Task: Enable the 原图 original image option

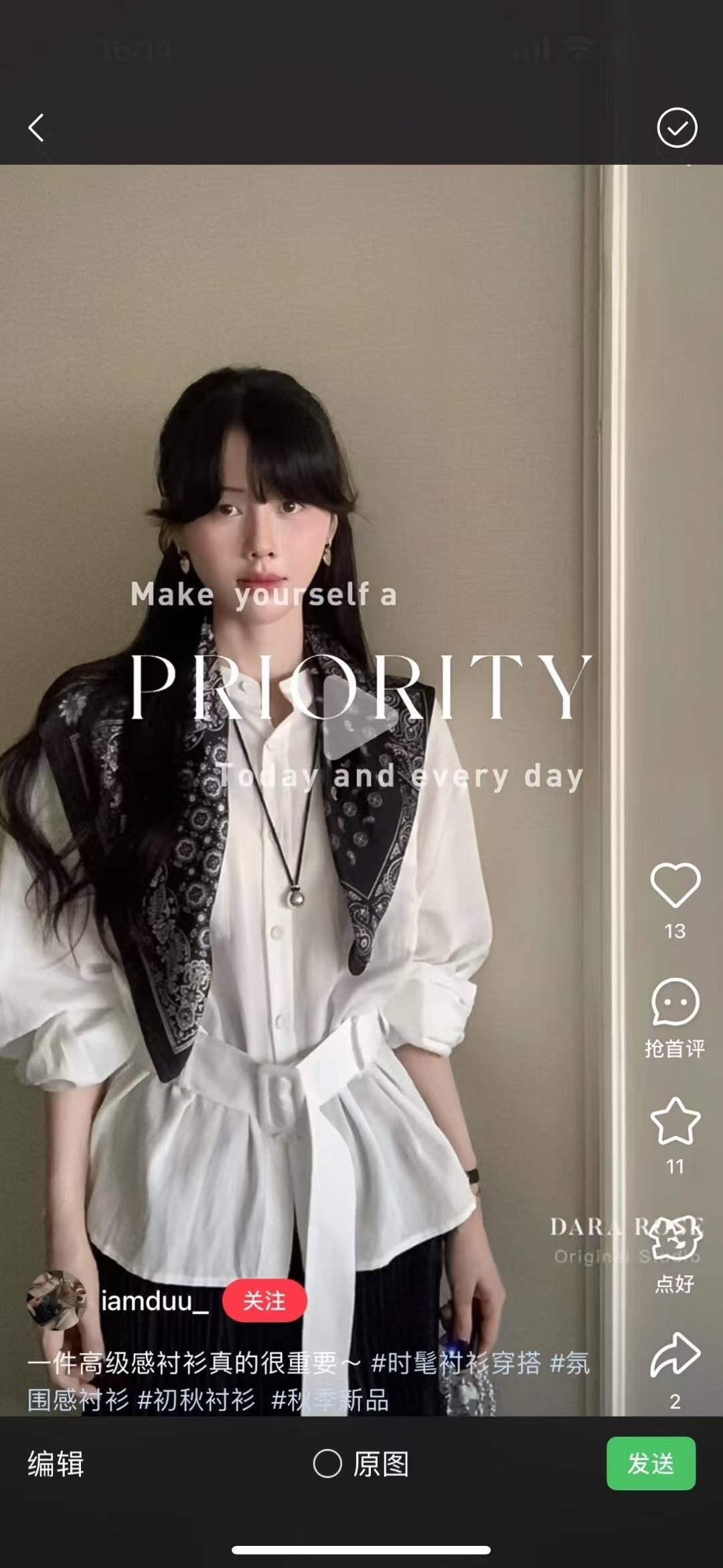Action: (328, 1464)
